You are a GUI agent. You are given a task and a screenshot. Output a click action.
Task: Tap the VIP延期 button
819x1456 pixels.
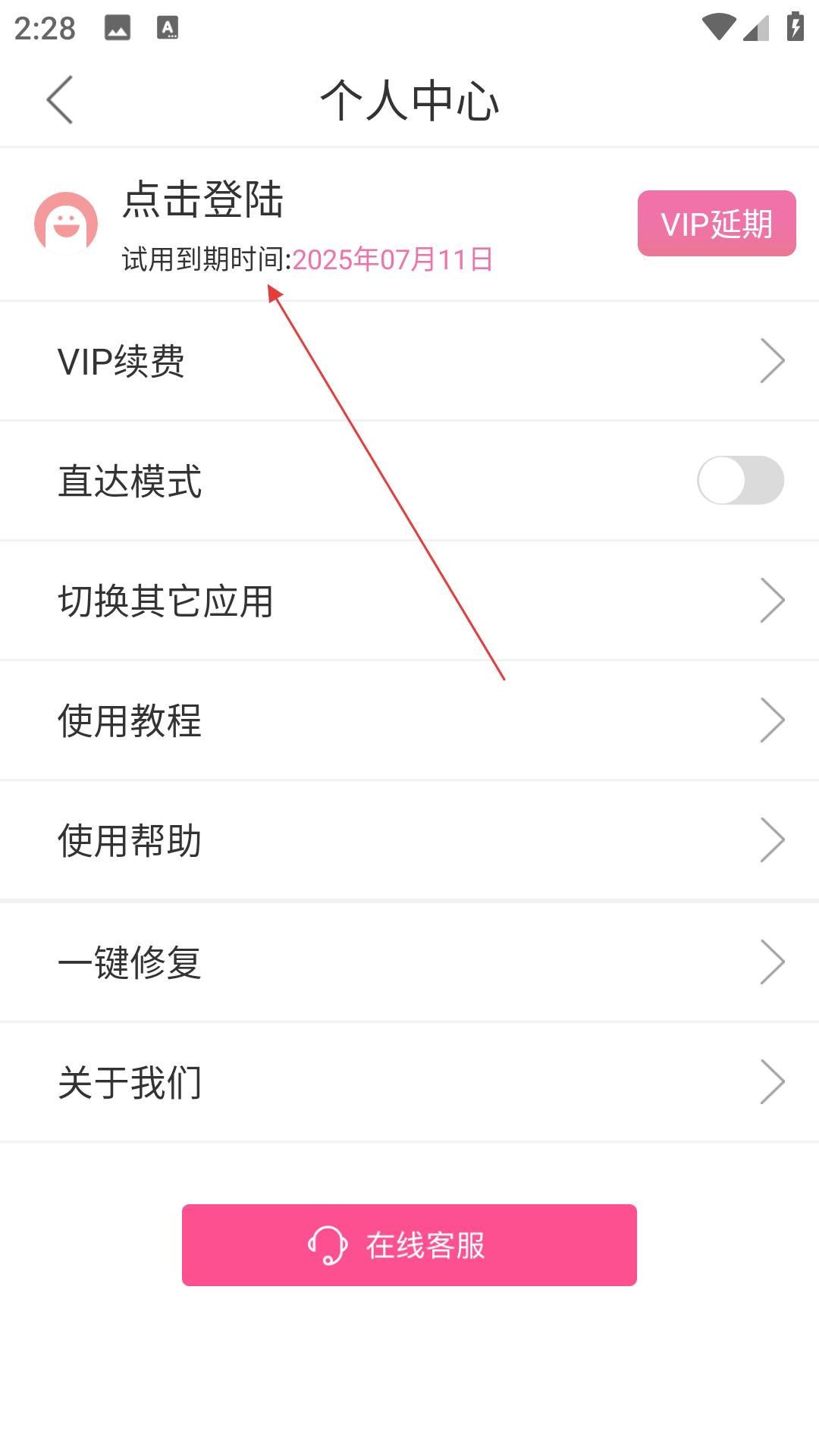coord(717,223)
